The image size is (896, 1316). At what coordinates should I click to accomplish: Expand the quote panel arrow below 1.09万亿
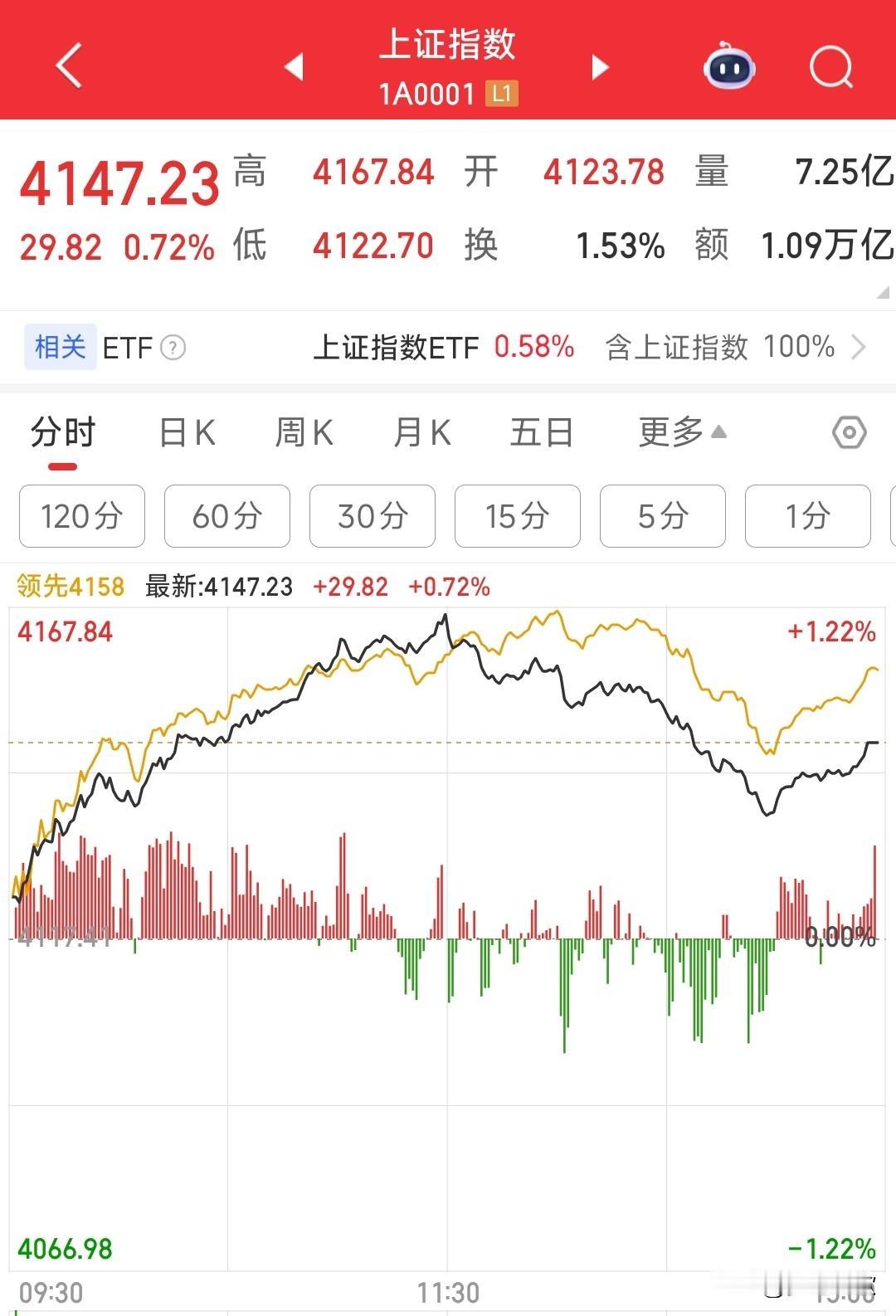(x=881, y=290)
